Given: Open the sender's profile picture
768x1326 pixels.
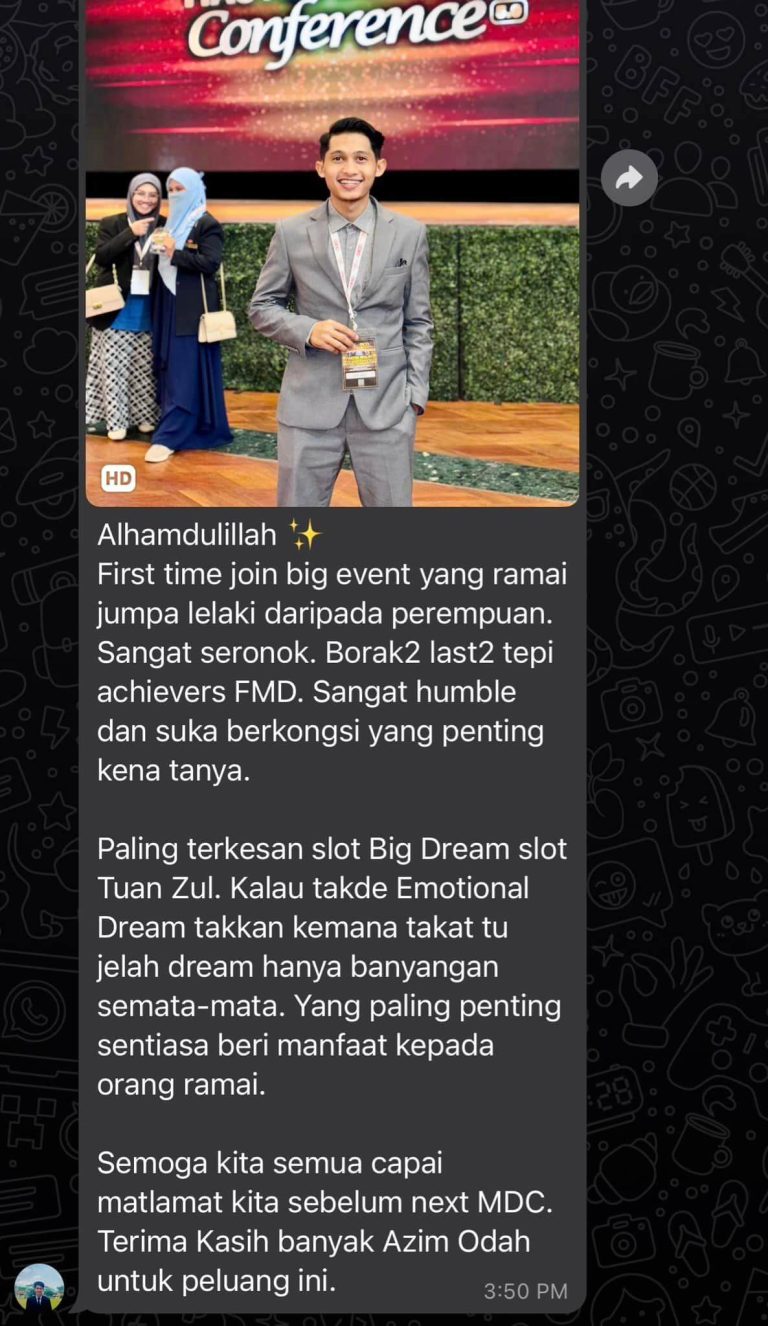Looking at the screenshot, I should pyautogui.click(x=39, y=1287).
